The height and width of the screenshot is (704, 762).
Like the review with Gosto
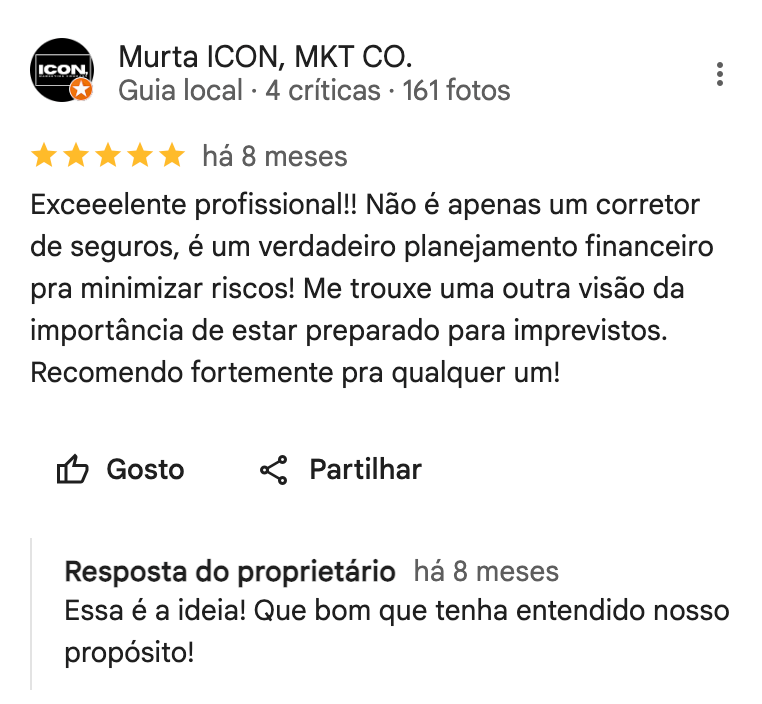coord(121,469)
